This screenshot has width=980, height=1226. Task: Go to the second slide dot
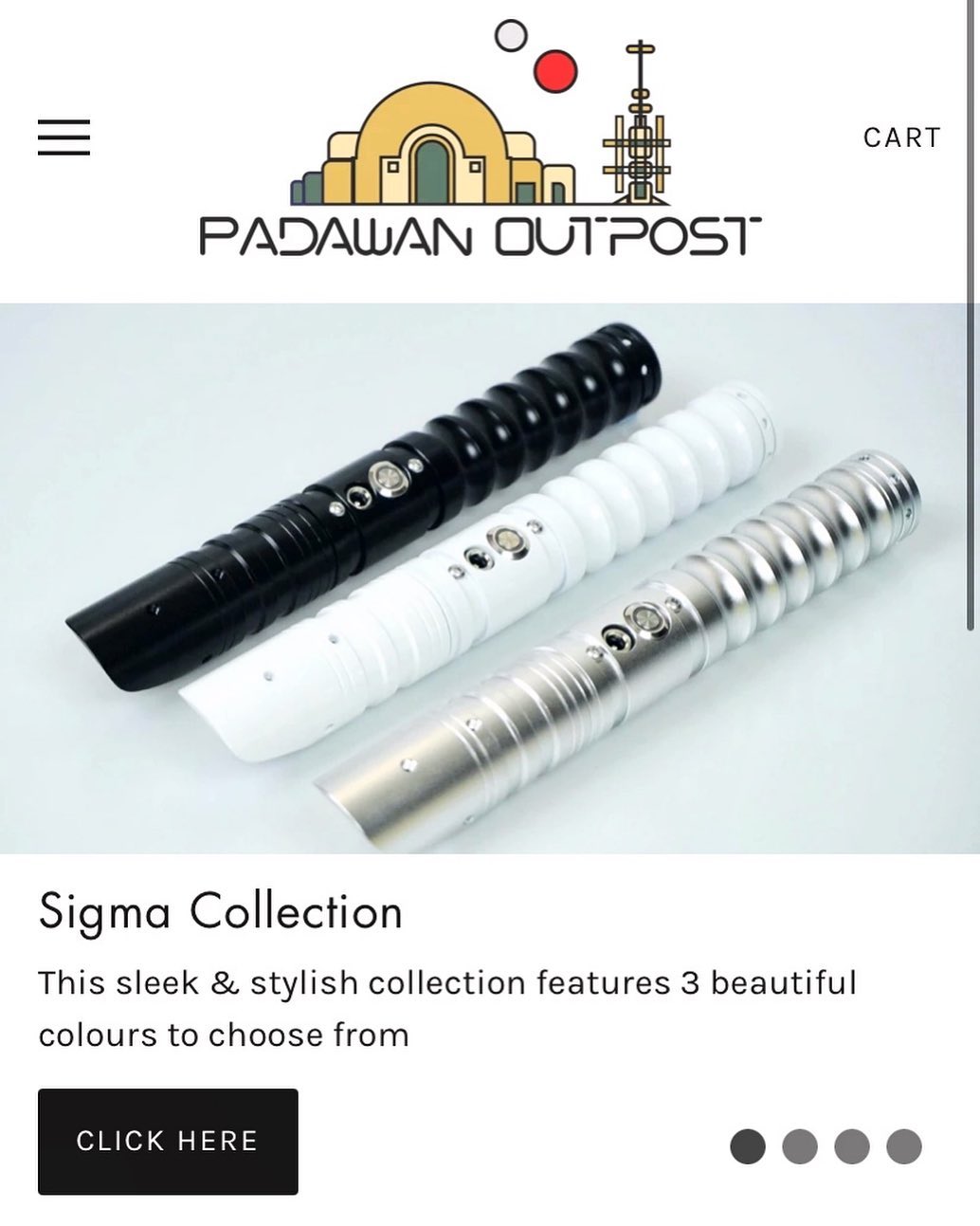click(x=800, y=1146)
